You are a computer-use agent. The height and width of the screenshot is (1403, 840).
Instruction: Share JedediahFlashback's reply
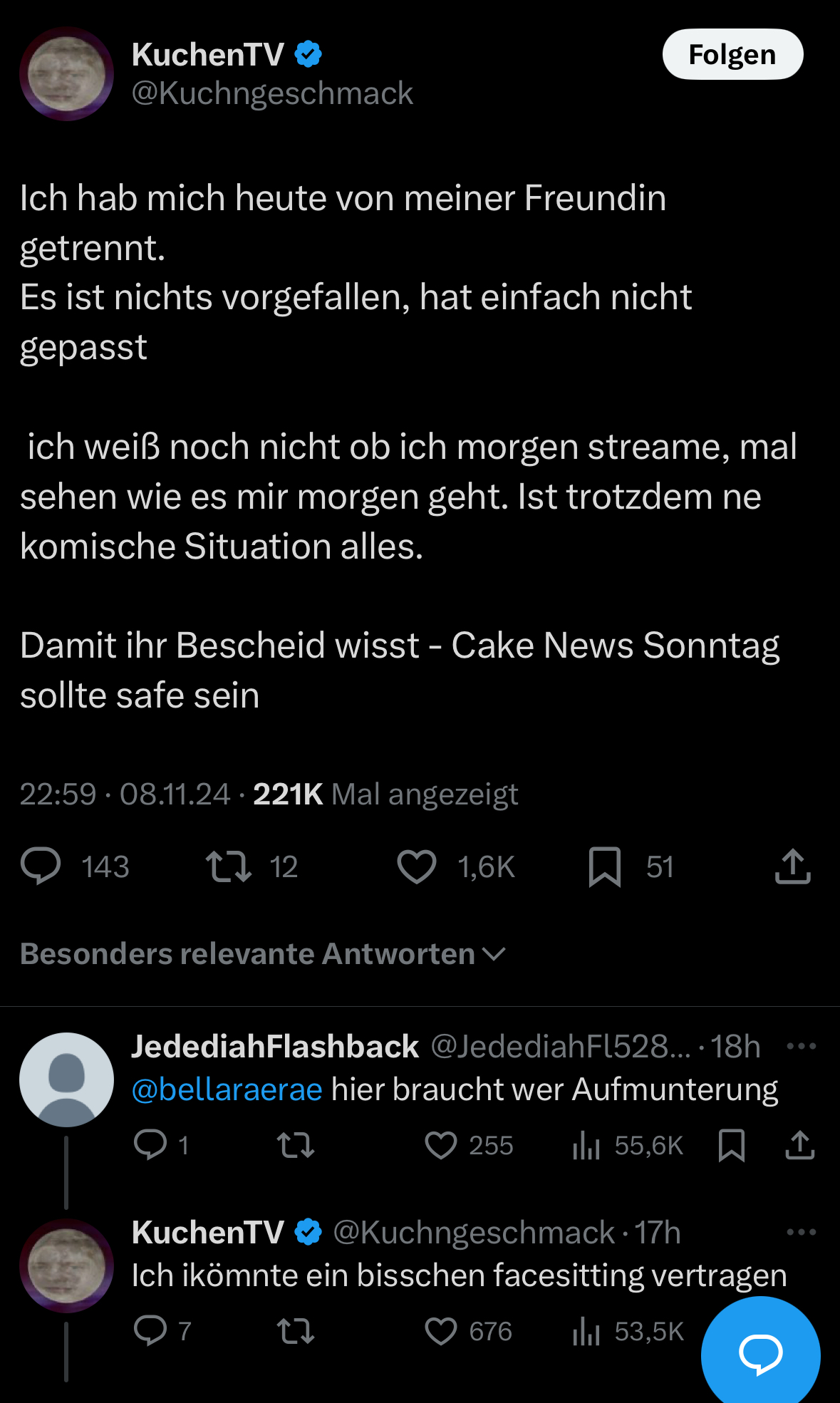tap(799, 1145)
